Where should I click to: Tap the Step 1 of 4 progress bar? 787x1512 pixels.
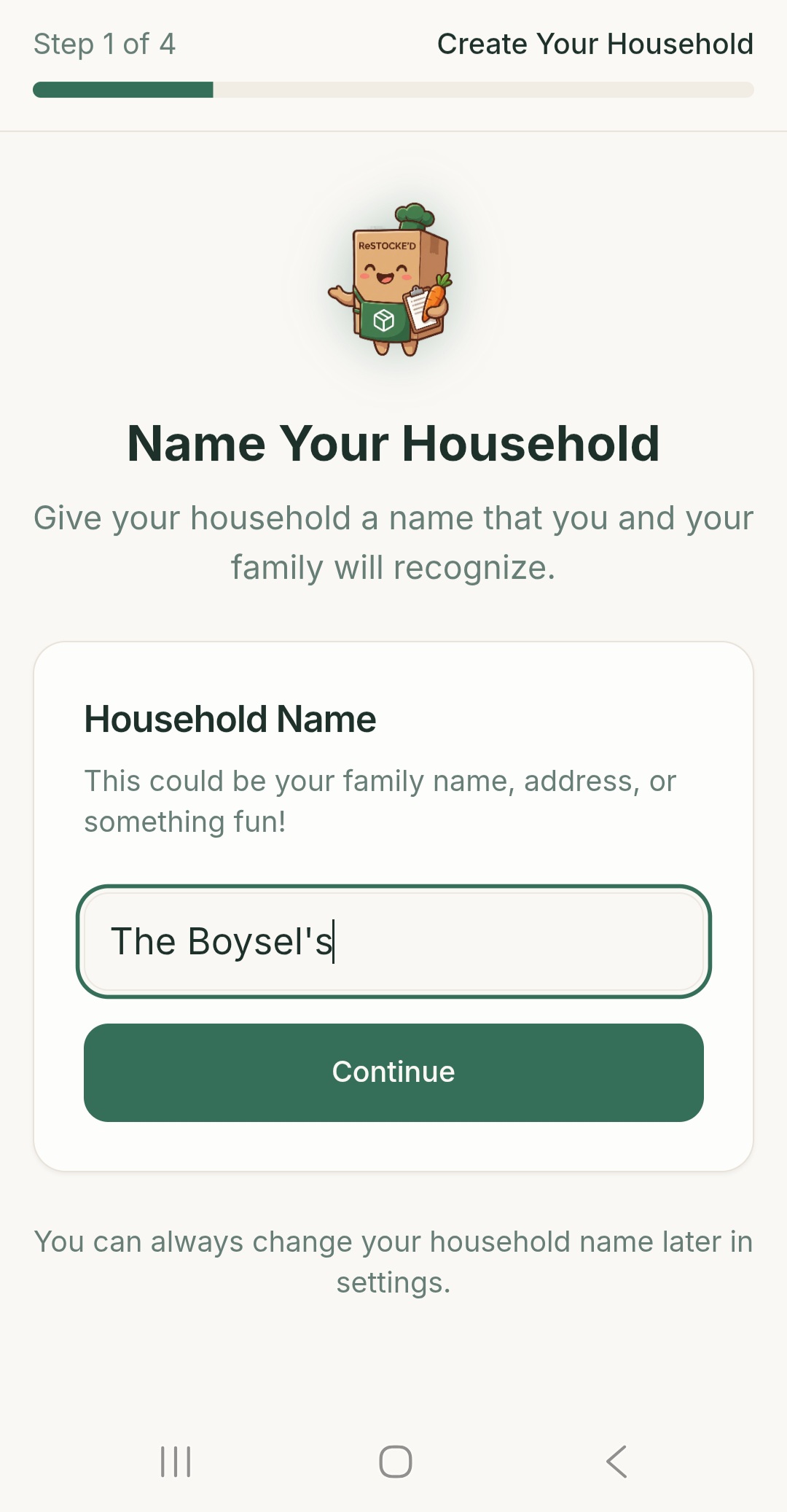(393, 91)
